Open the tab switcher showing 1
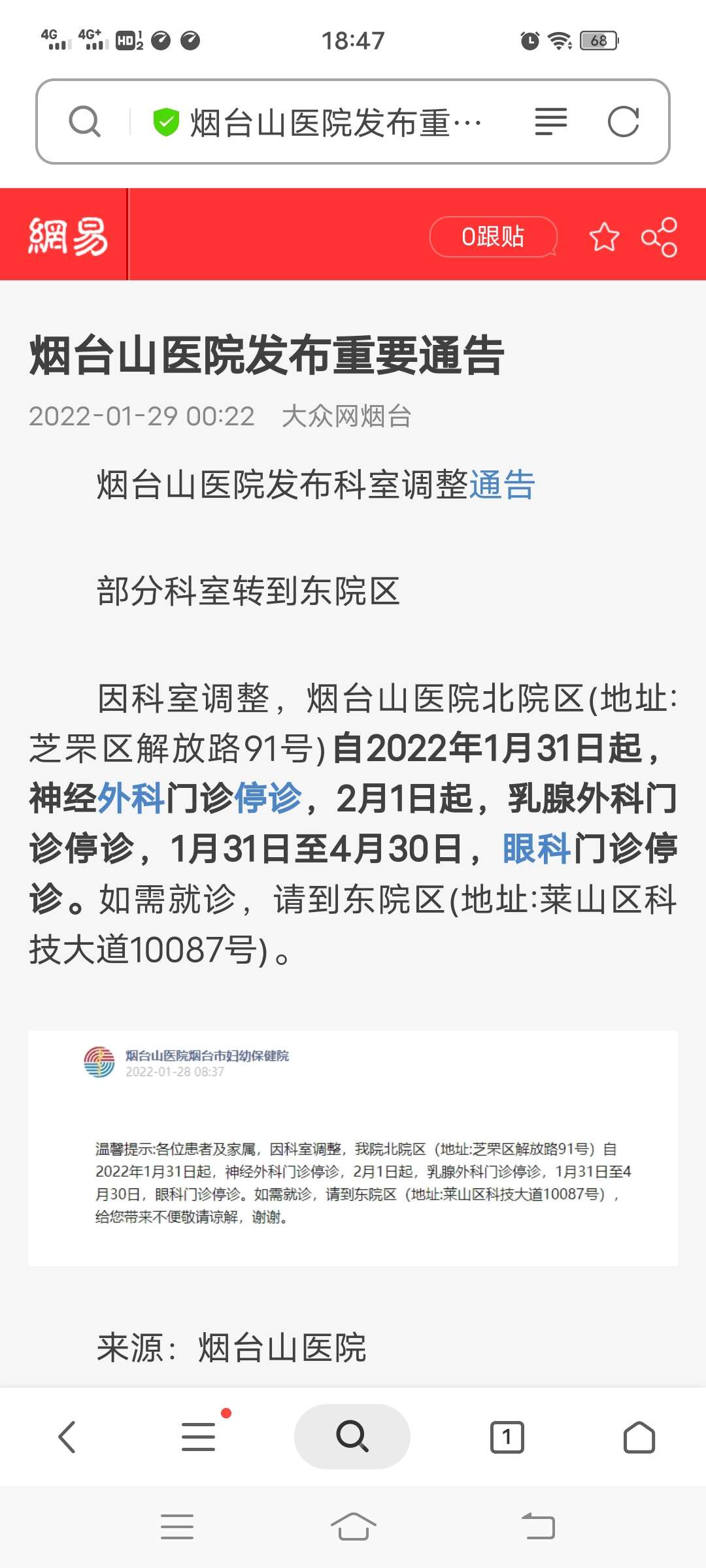Viewport: 706px width, 1568px height. (x=507, y=1437)
